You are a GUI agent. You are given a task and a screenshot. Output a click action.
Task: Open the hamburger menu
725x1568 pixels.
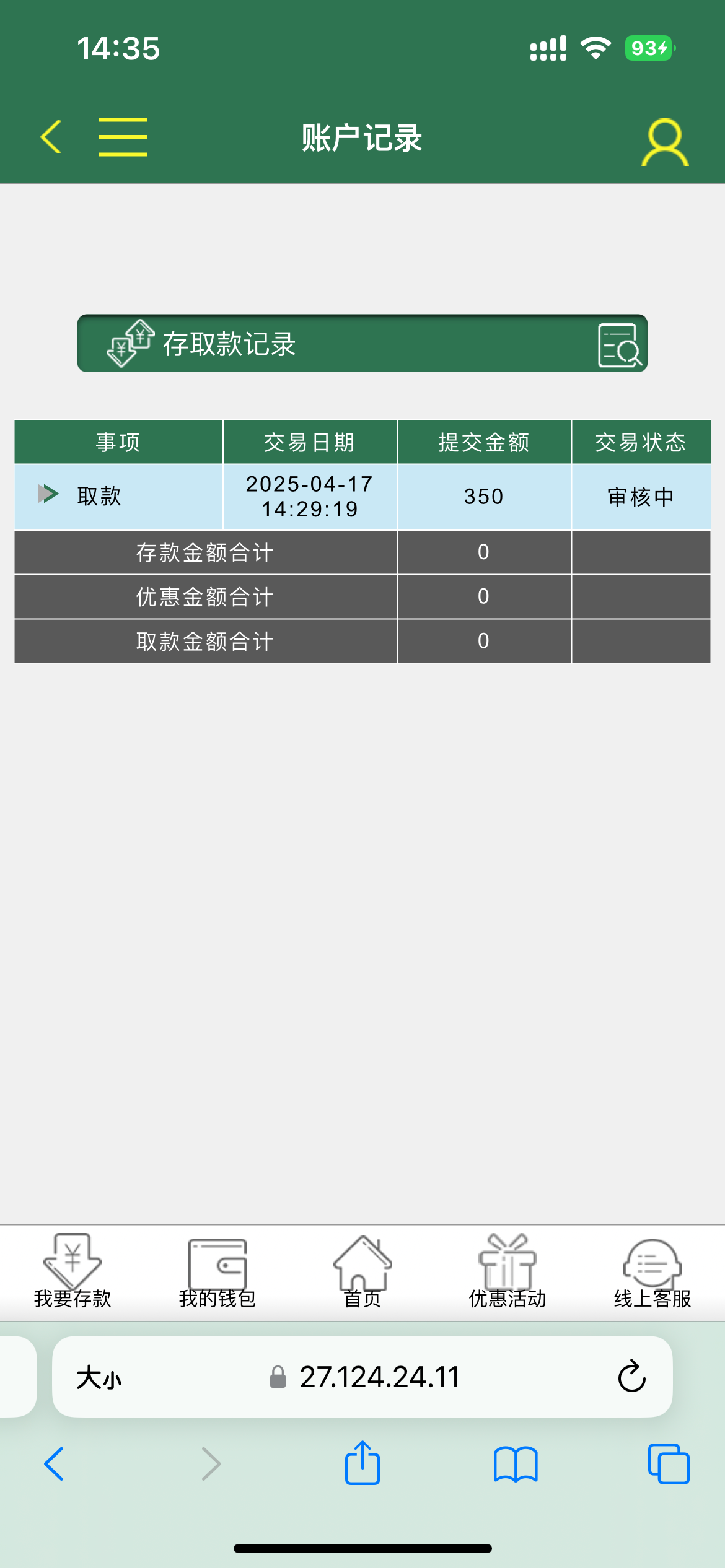point(123,137)
